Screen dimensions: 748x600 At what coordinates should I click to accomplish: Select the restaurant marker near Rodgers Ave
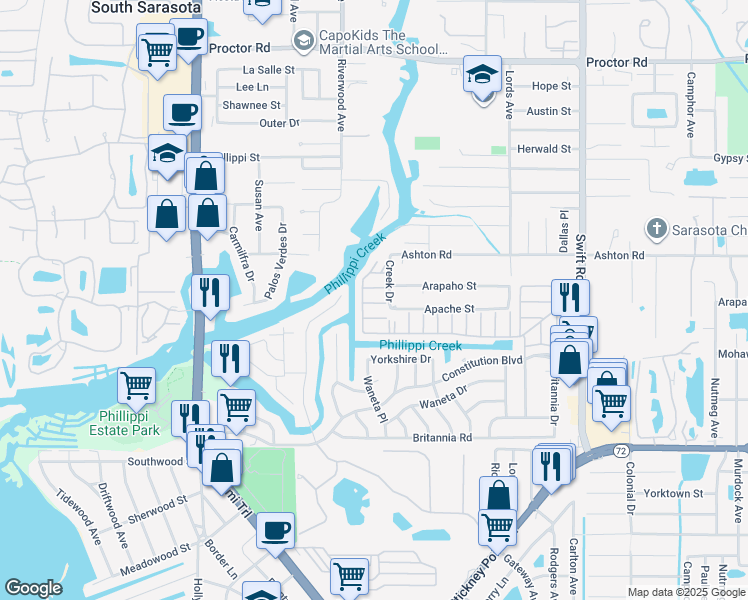pyautogui.click(x=551, y=465)
